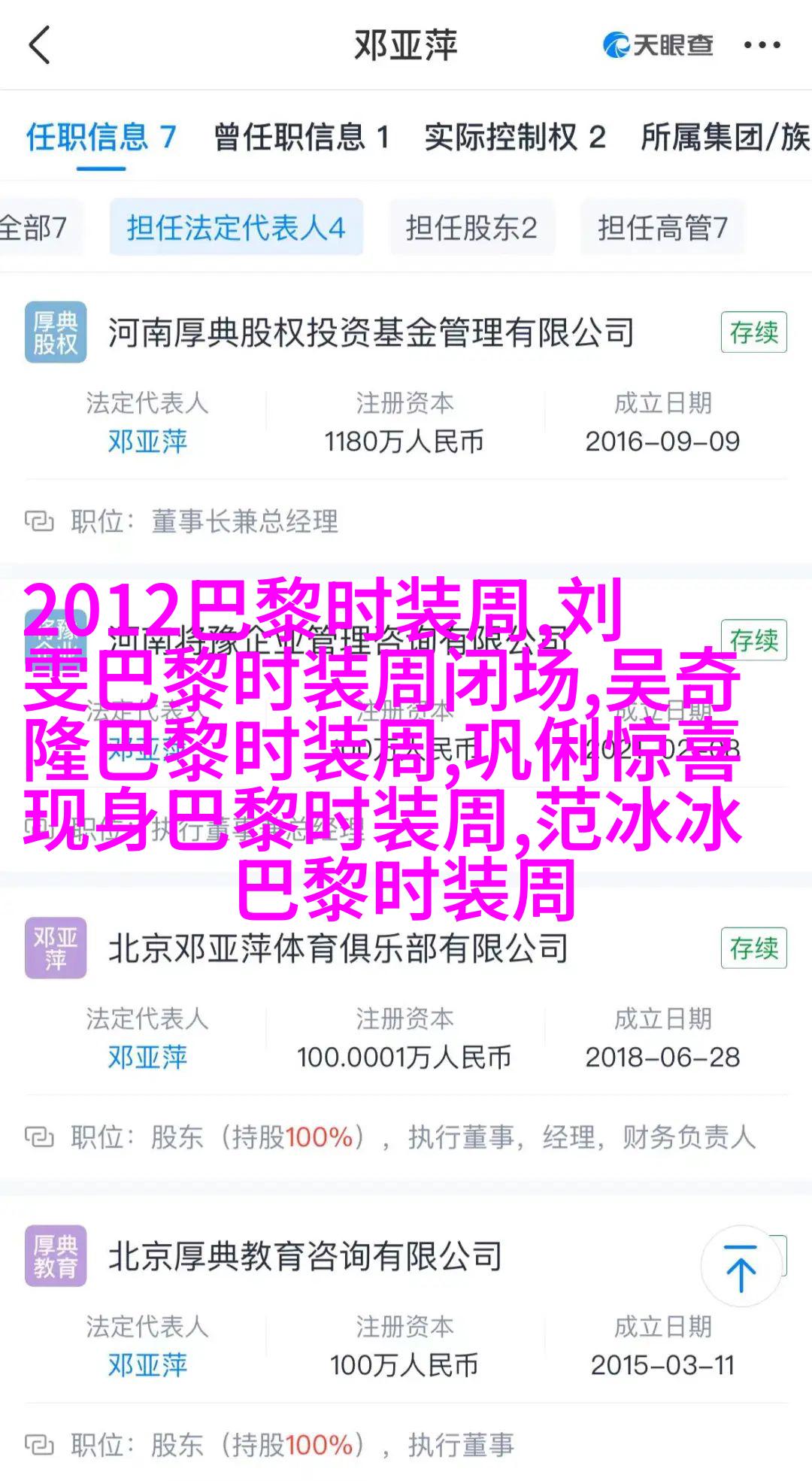Open 北京厚典教育咨询有限公司 company card
Viewport: 812px width, 1481px height.
pos(305,1257)
